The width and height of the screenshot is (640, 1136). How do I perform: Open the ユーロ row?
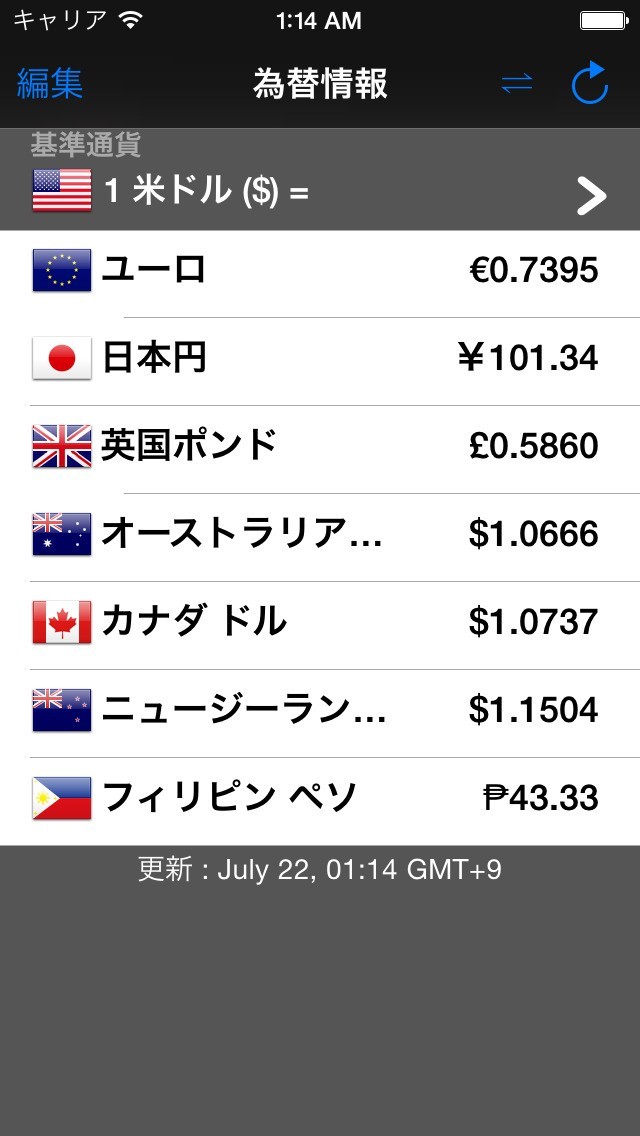point(320,271)
